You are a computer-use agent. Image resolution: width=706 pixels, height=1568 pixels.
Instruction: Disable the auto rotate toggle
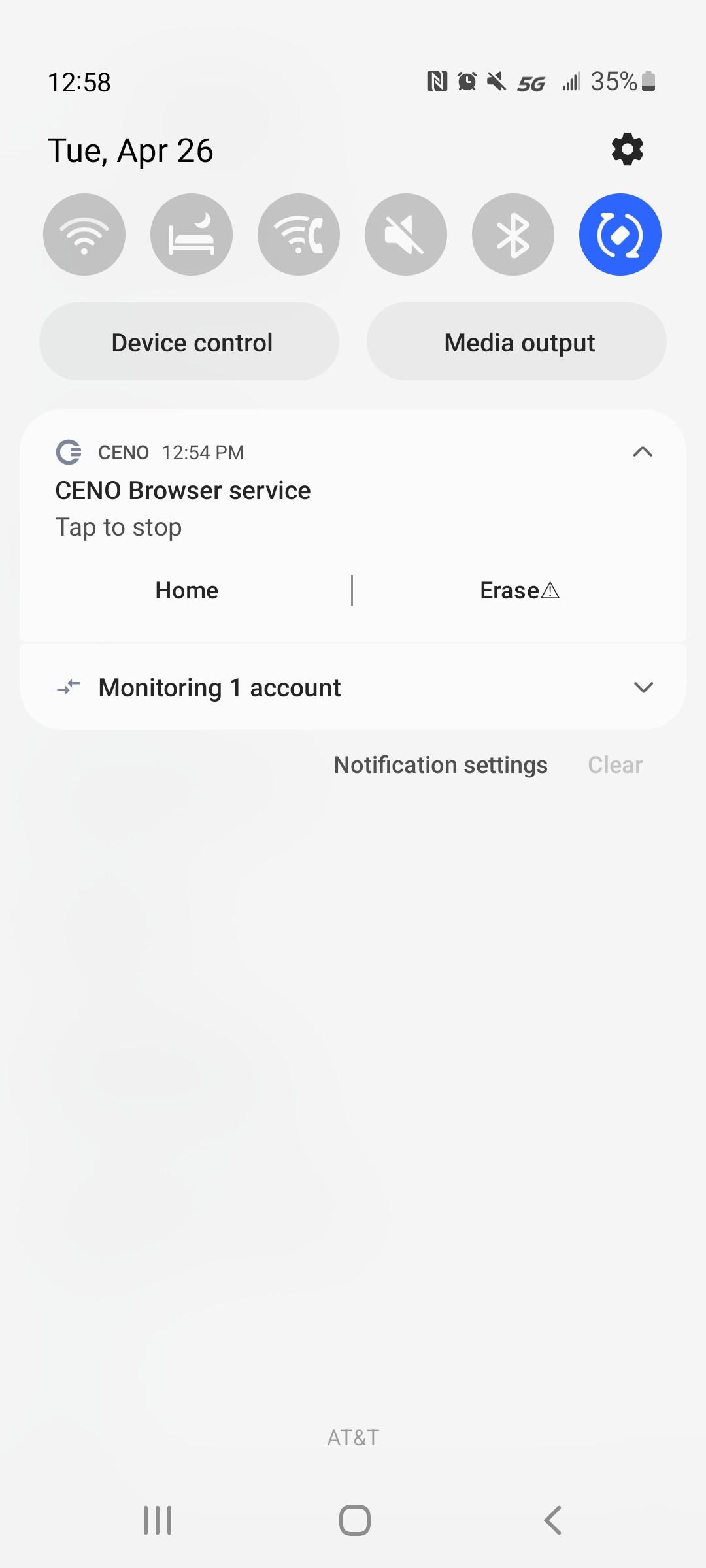point(620,235)
